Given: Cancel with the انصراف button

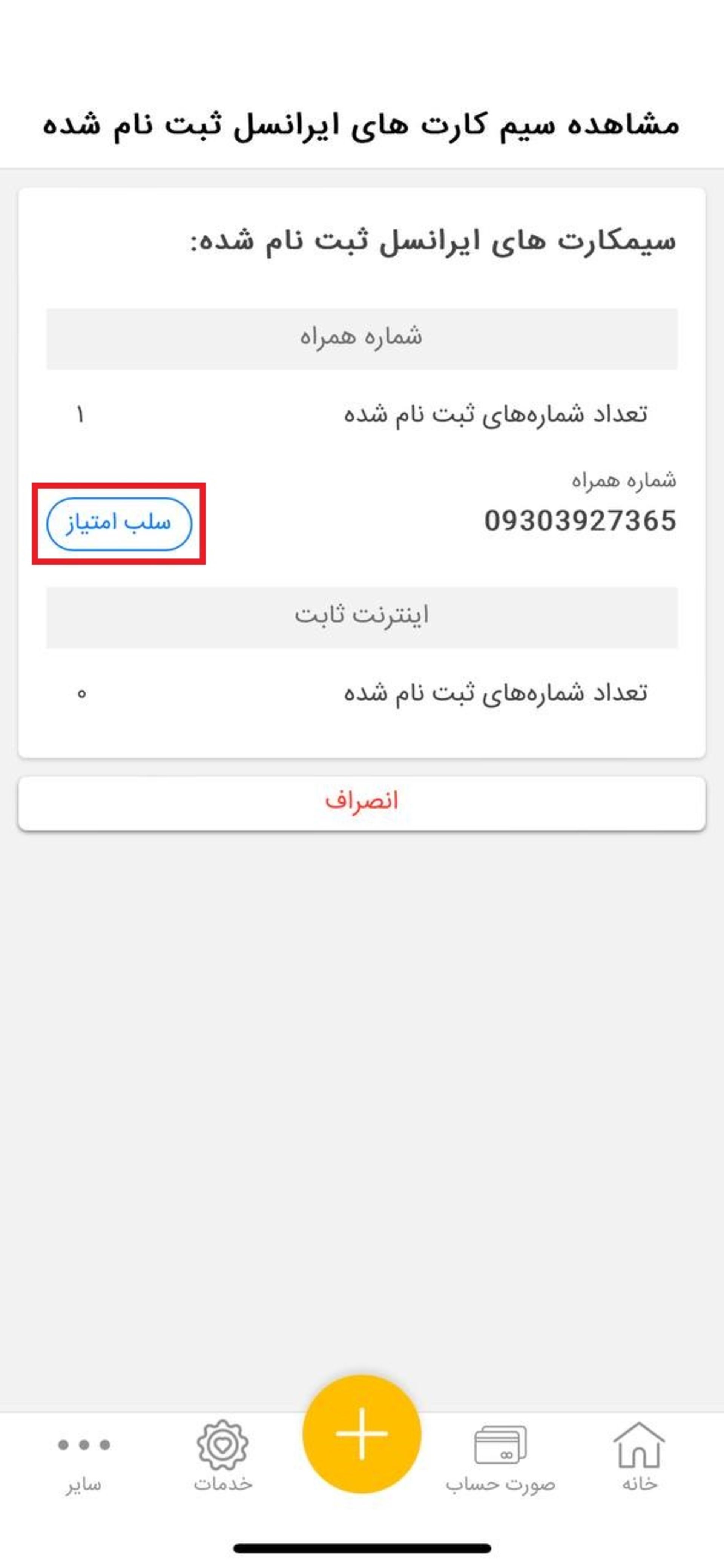Looking at the screenshot, I should [x=362, y=802].
